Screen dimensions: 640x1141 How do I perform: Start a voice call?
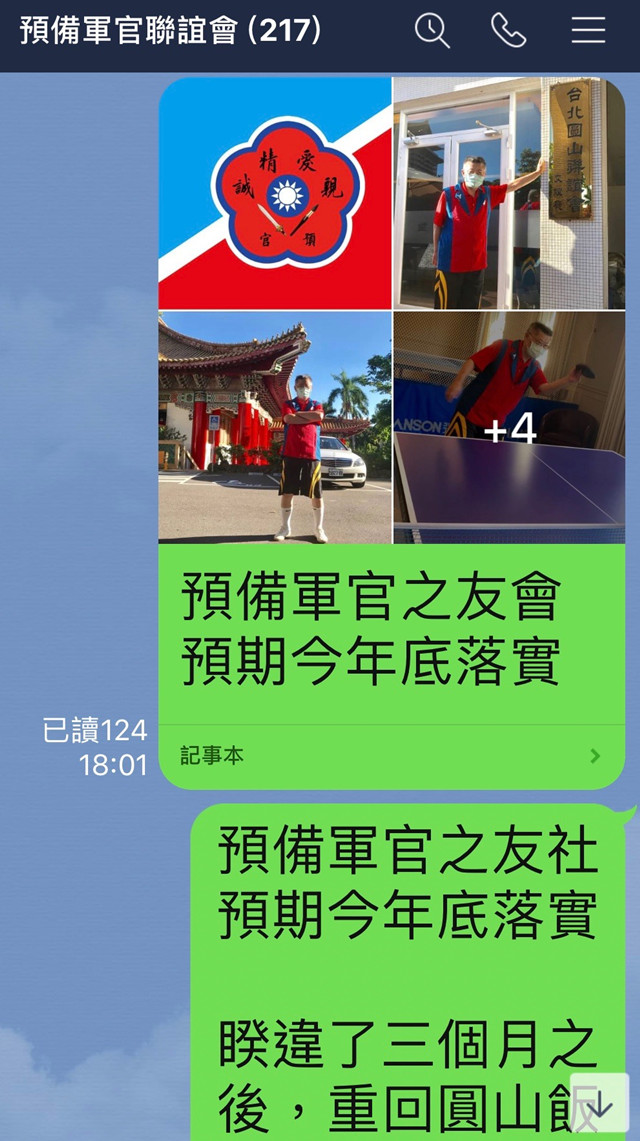508,31
